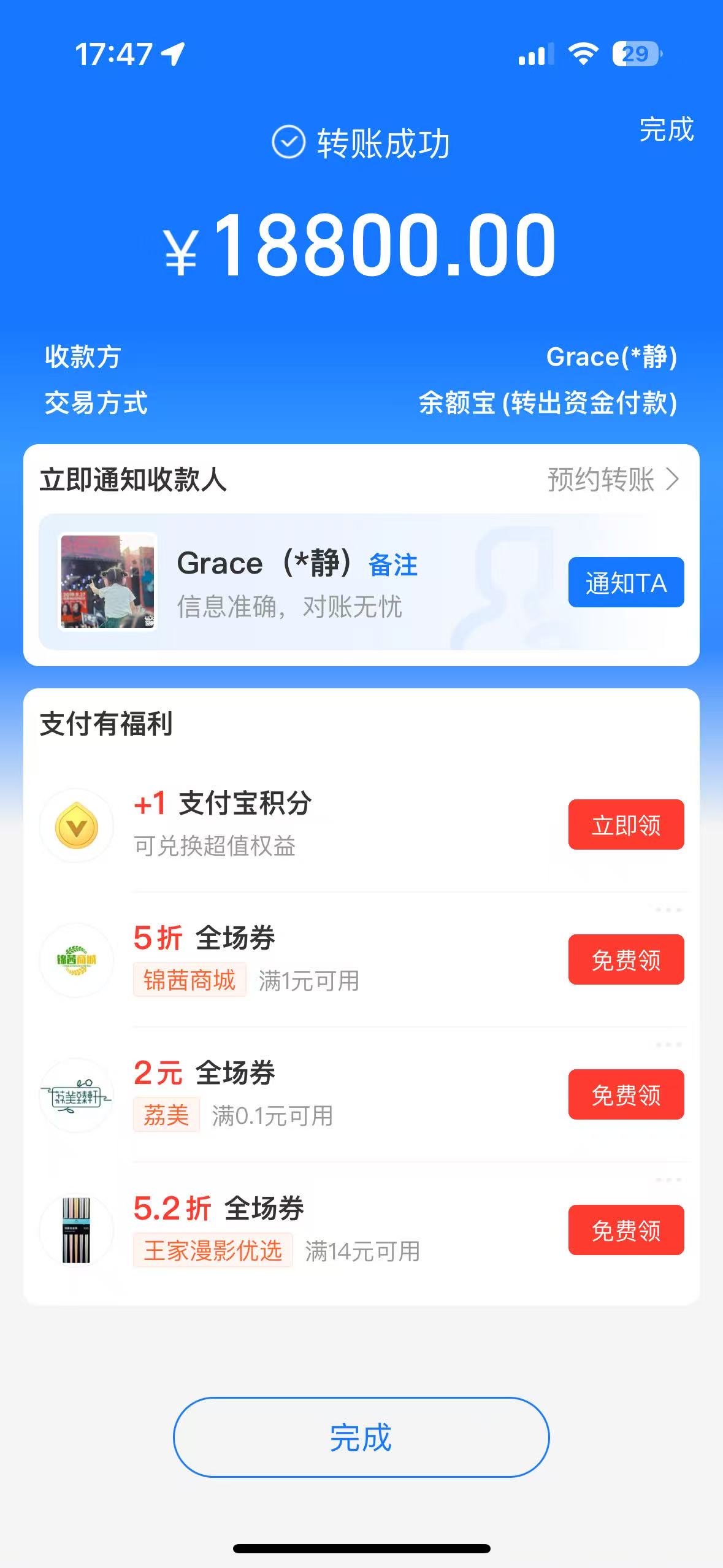Tap the outlined 完成 button at the bottom
The image size is (723, 1568).
pos(361,1437)
